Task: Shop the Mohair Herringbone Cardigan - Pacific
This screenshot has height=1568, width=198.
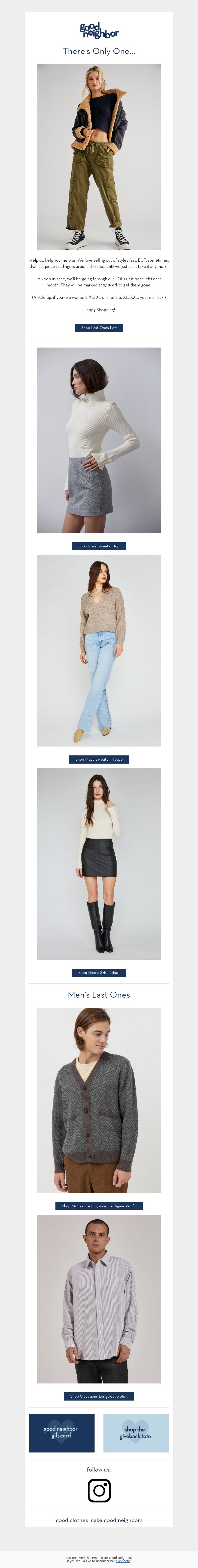Action: 99,1205
